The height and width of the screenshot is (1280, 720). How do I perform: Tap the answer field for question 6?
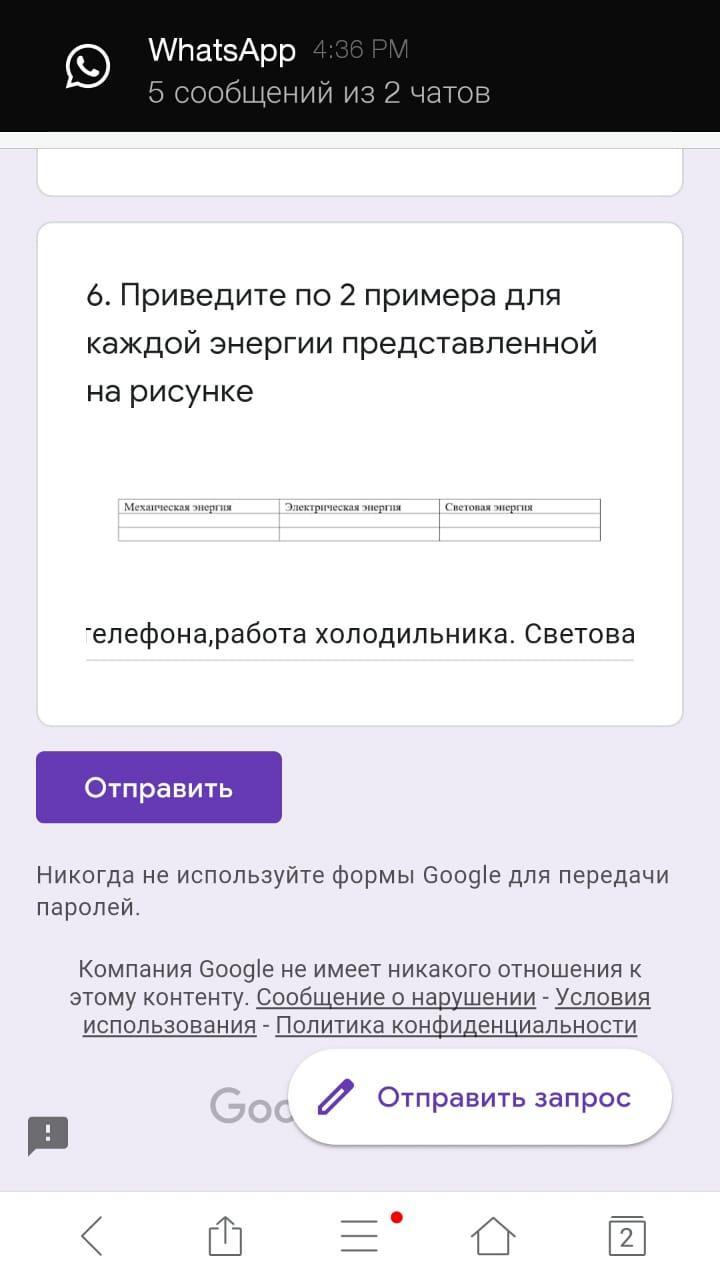pos(360,635)
